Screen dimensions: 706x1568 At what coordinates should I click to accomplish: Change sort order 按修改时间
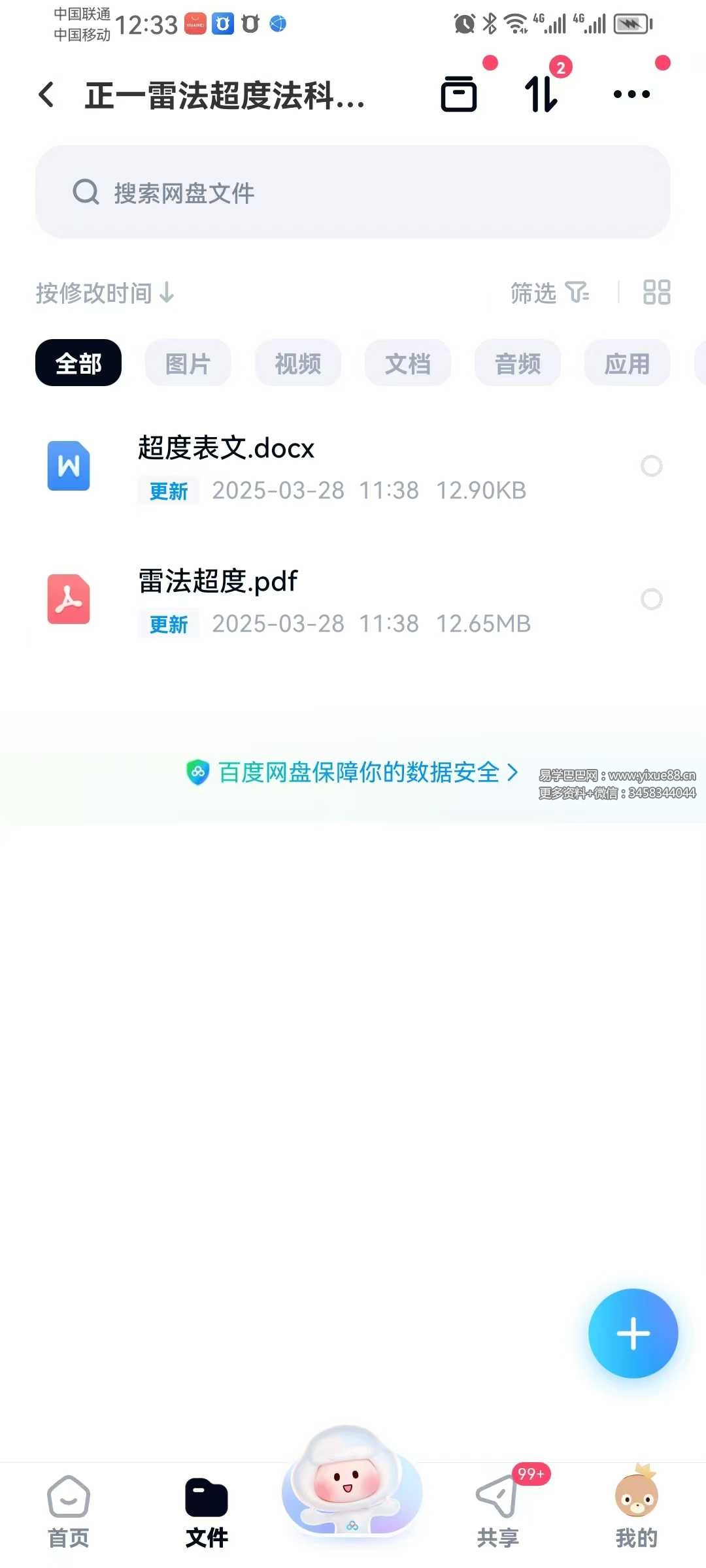[x=105, y=293]
